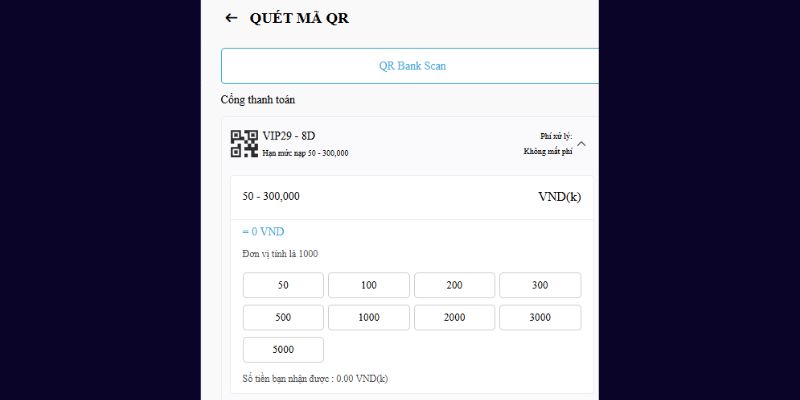Select 1000 as deposit amount

(369, 318)
